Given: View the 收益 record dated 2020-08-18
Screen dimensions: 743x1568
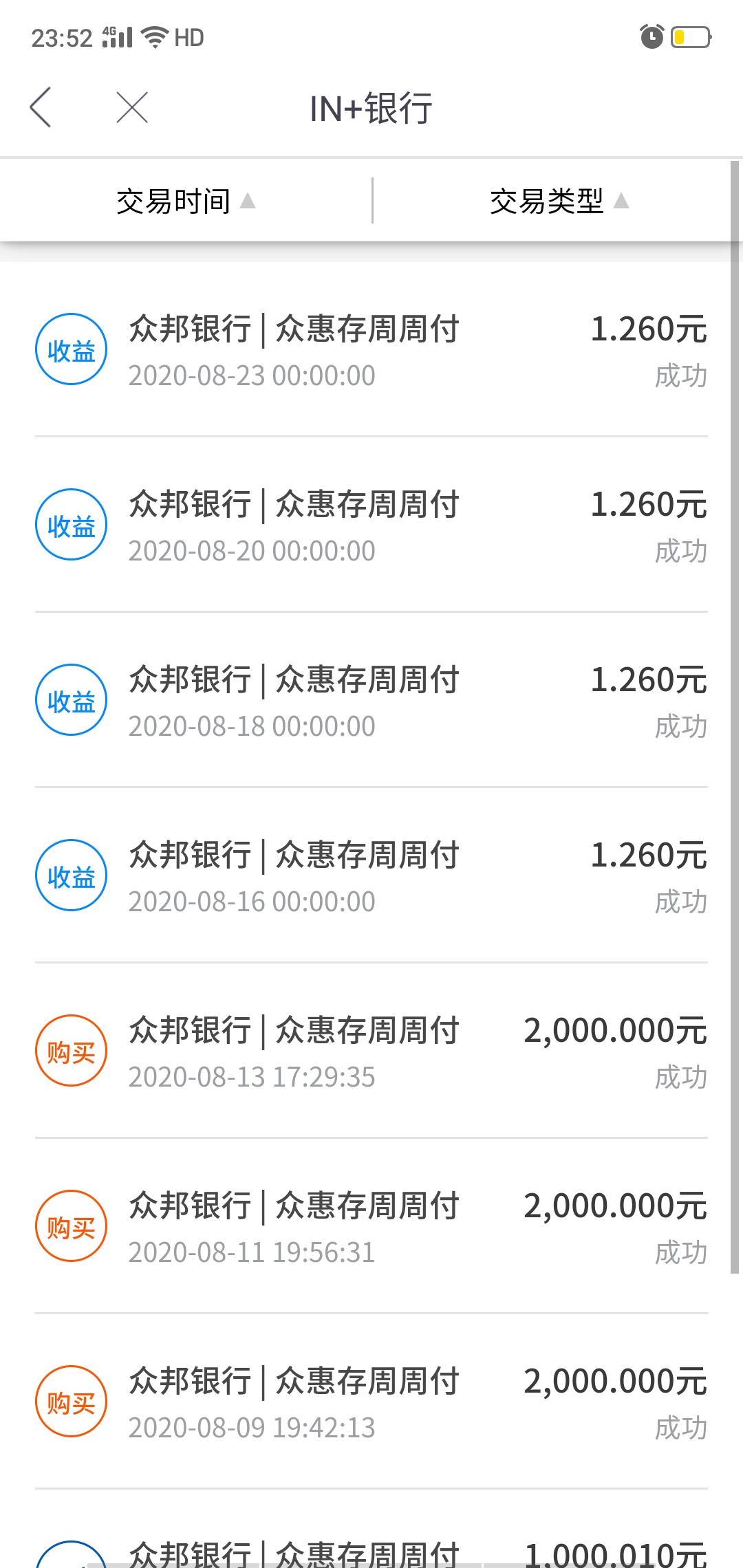Looking at the screenshot, I should [371, 700].
